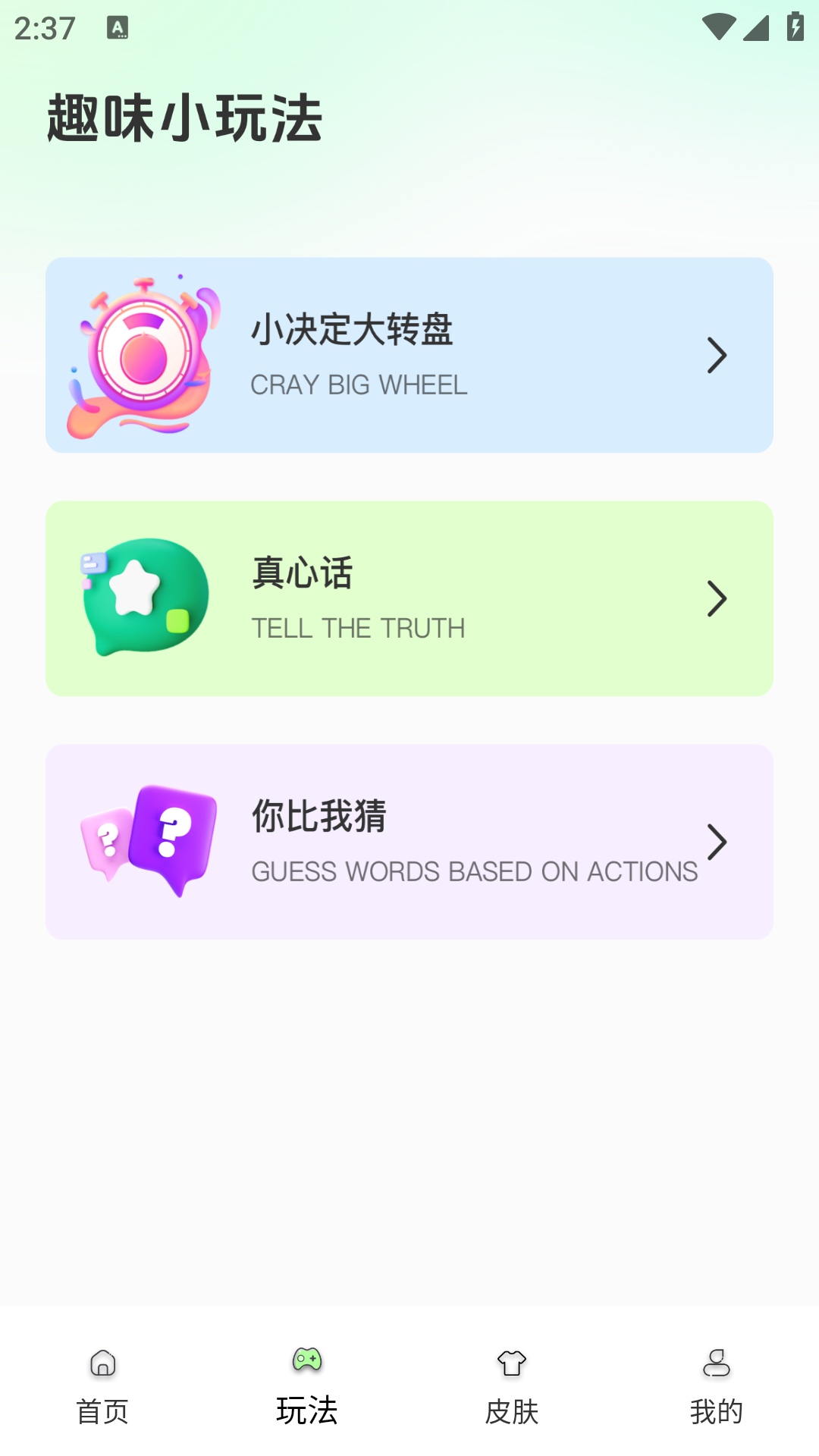Select the 玩法 gameplay tab
This screenshot has height=1456, width=819.
(307, 1386)
